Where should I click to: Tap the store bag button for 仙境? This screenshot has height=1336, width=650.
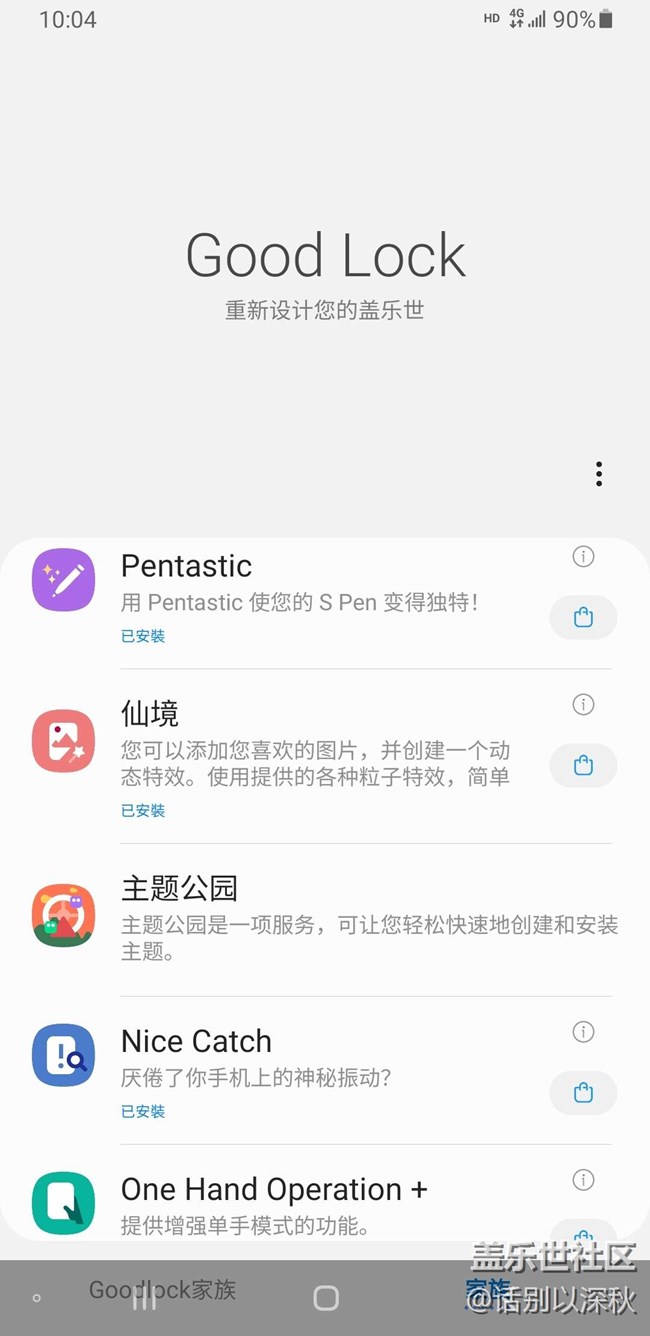tap(583, 766)
